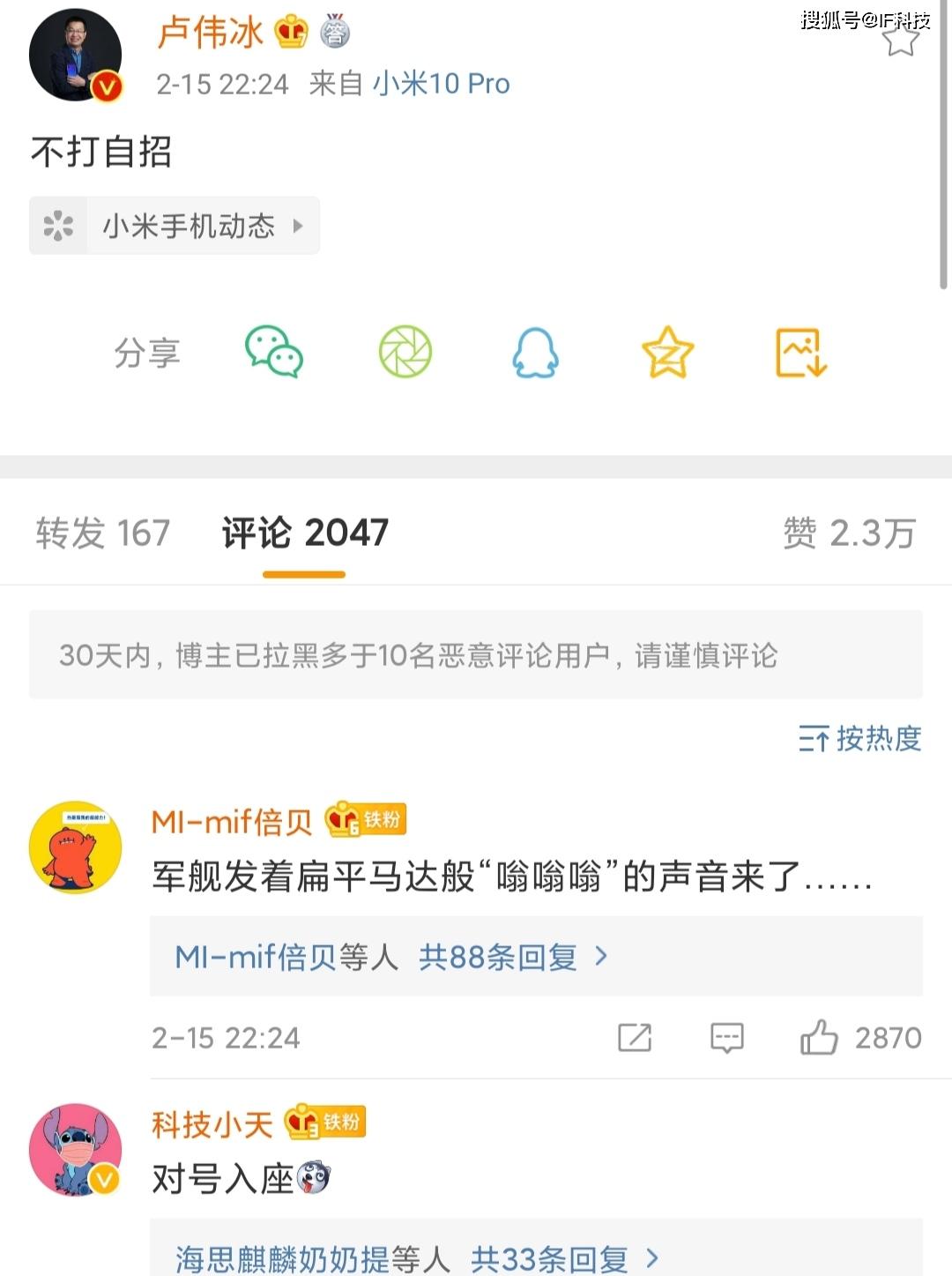Share the post to WeChat
This screenshot has width=952, height=1276.
(274, 352)
